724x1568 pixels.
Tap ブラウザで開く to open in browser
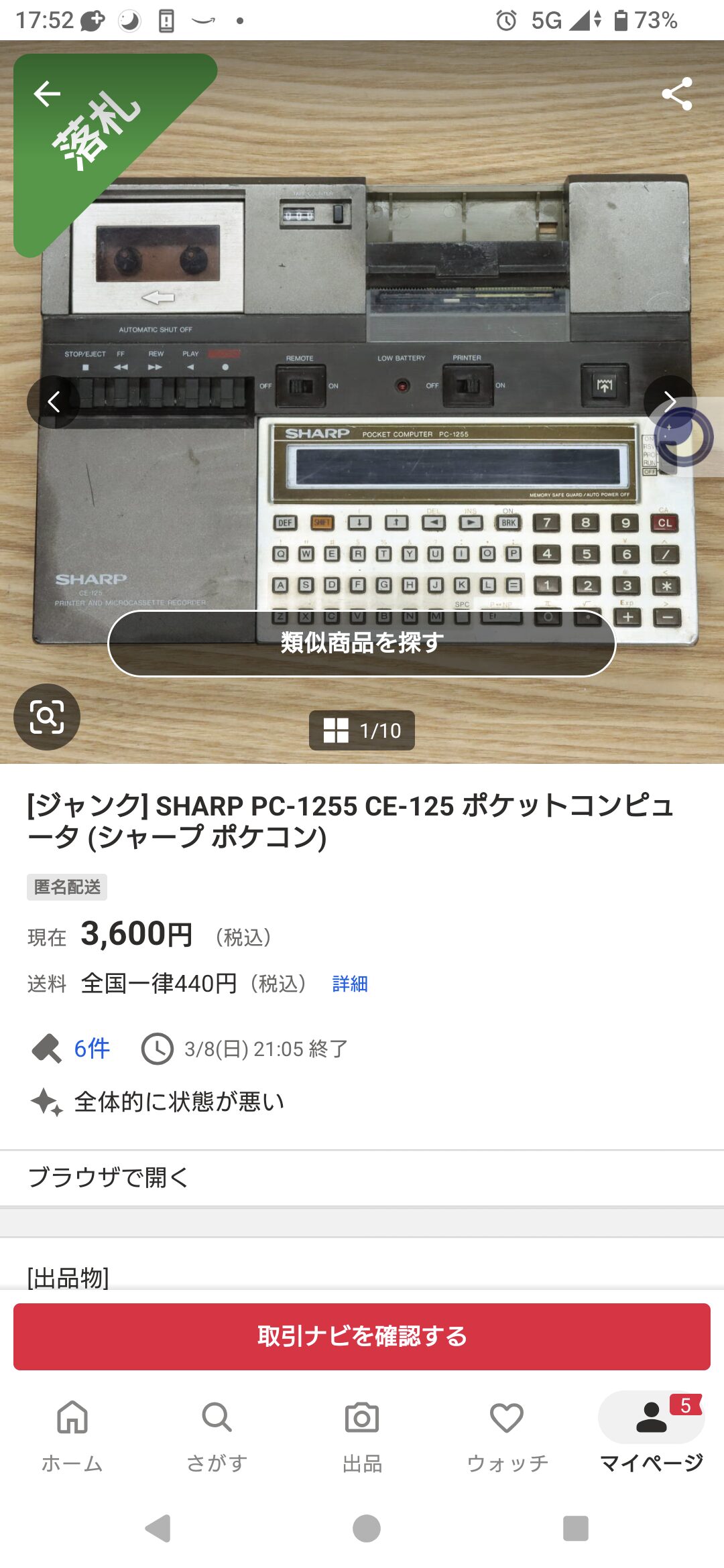(x=109, y=1177)
